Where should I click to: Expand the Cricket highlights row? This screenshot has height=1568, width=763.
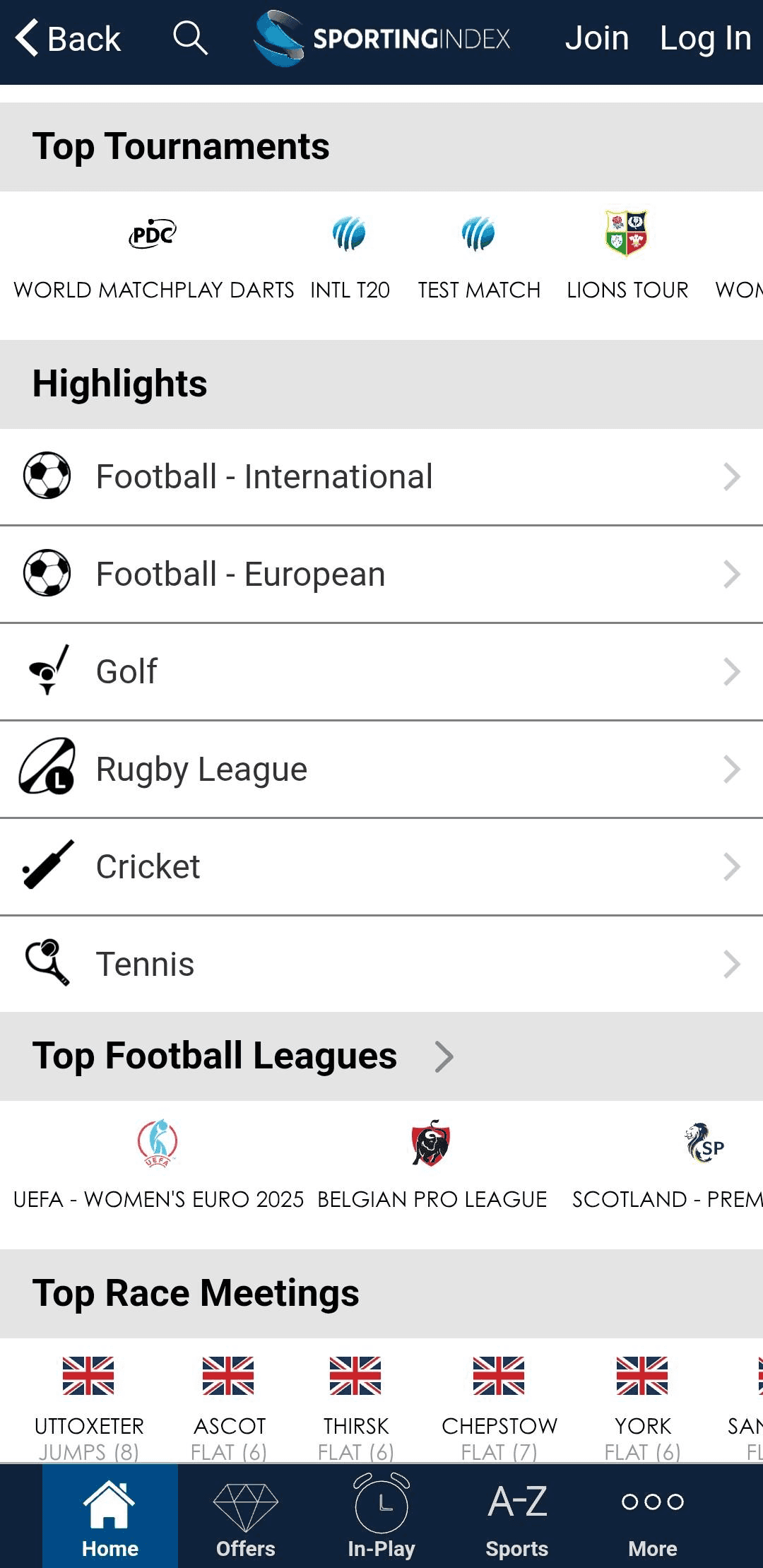pos(381,866)
